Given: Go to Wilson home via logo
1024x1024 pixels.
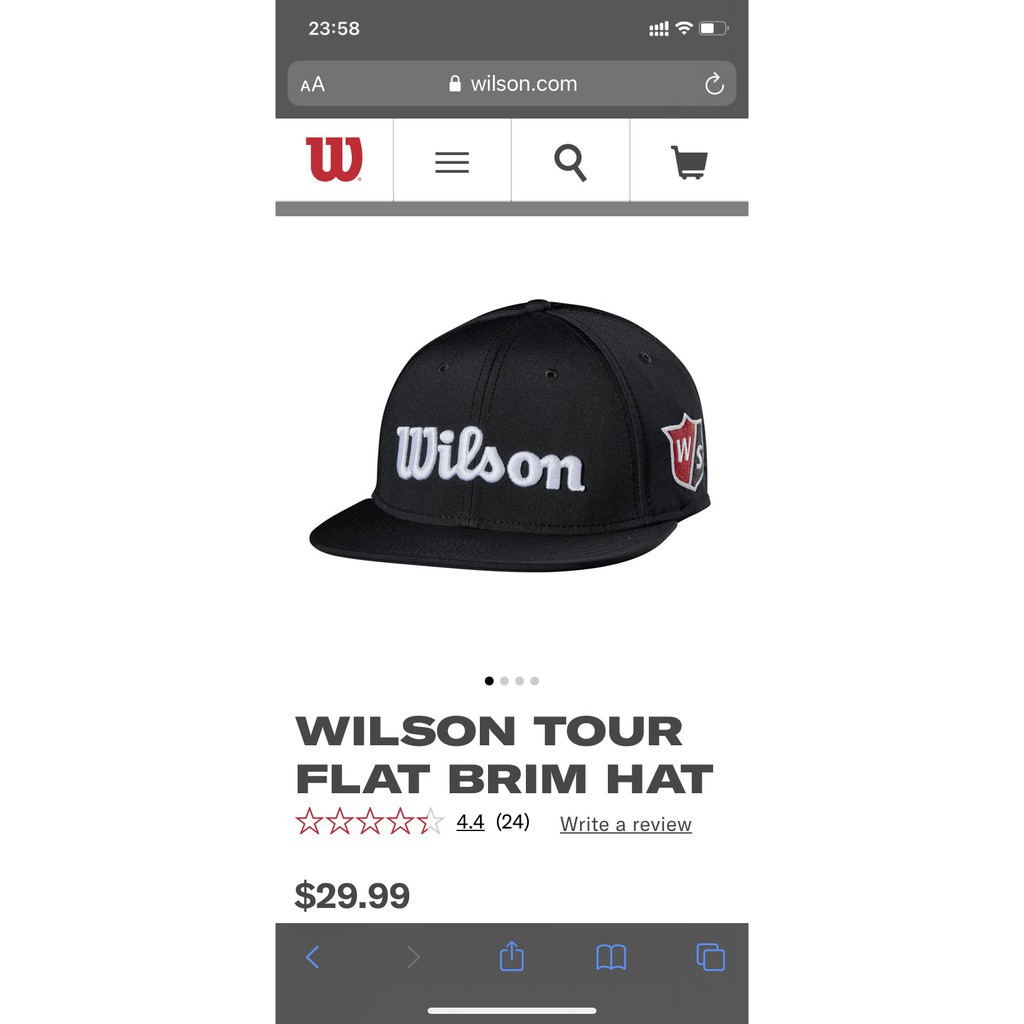Looking at the screenshot, I should pyautogui.click(x=334, y=160).
